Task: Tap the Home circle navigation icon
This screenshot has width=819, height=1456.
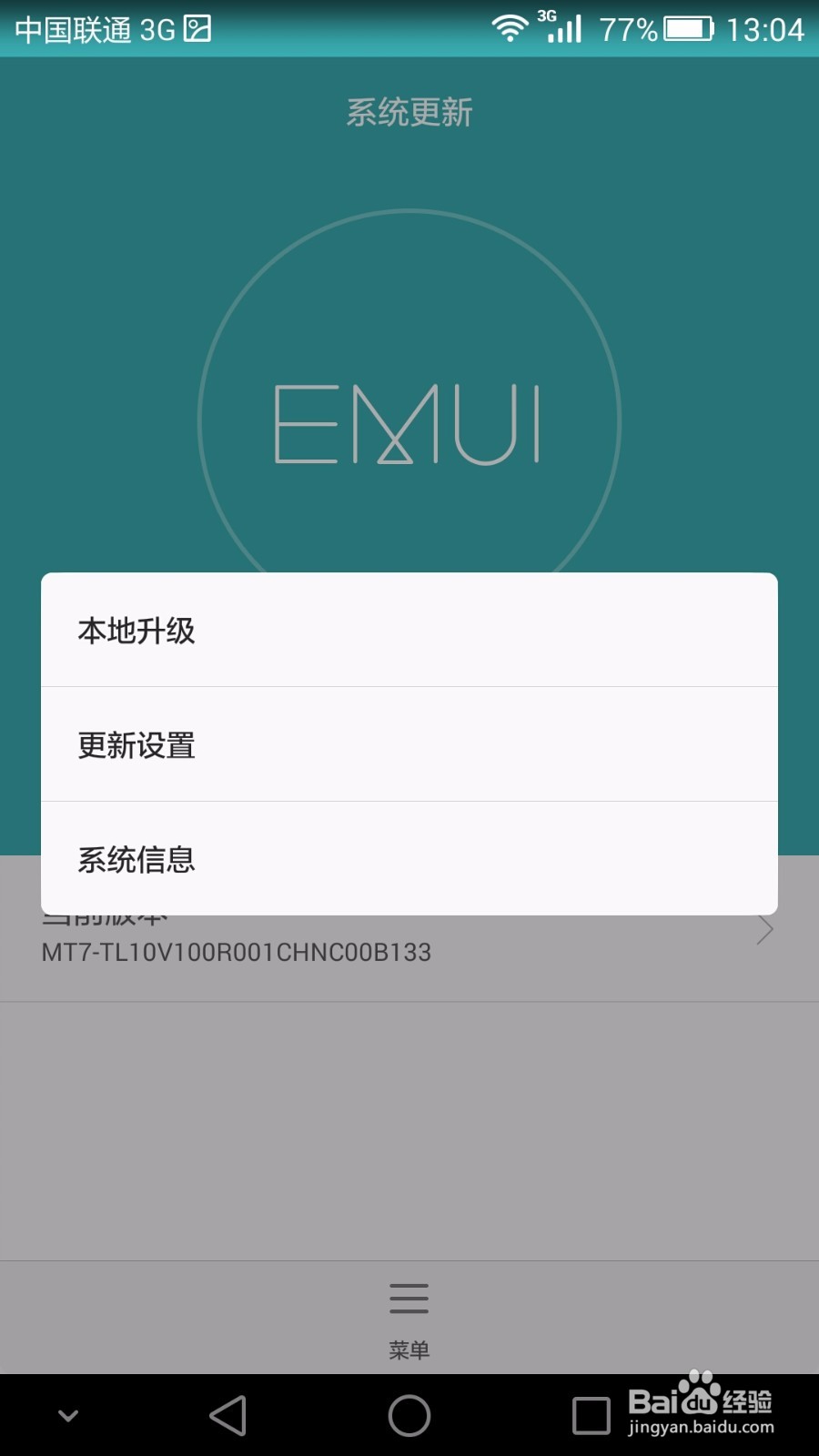Action: (409, 1415)
